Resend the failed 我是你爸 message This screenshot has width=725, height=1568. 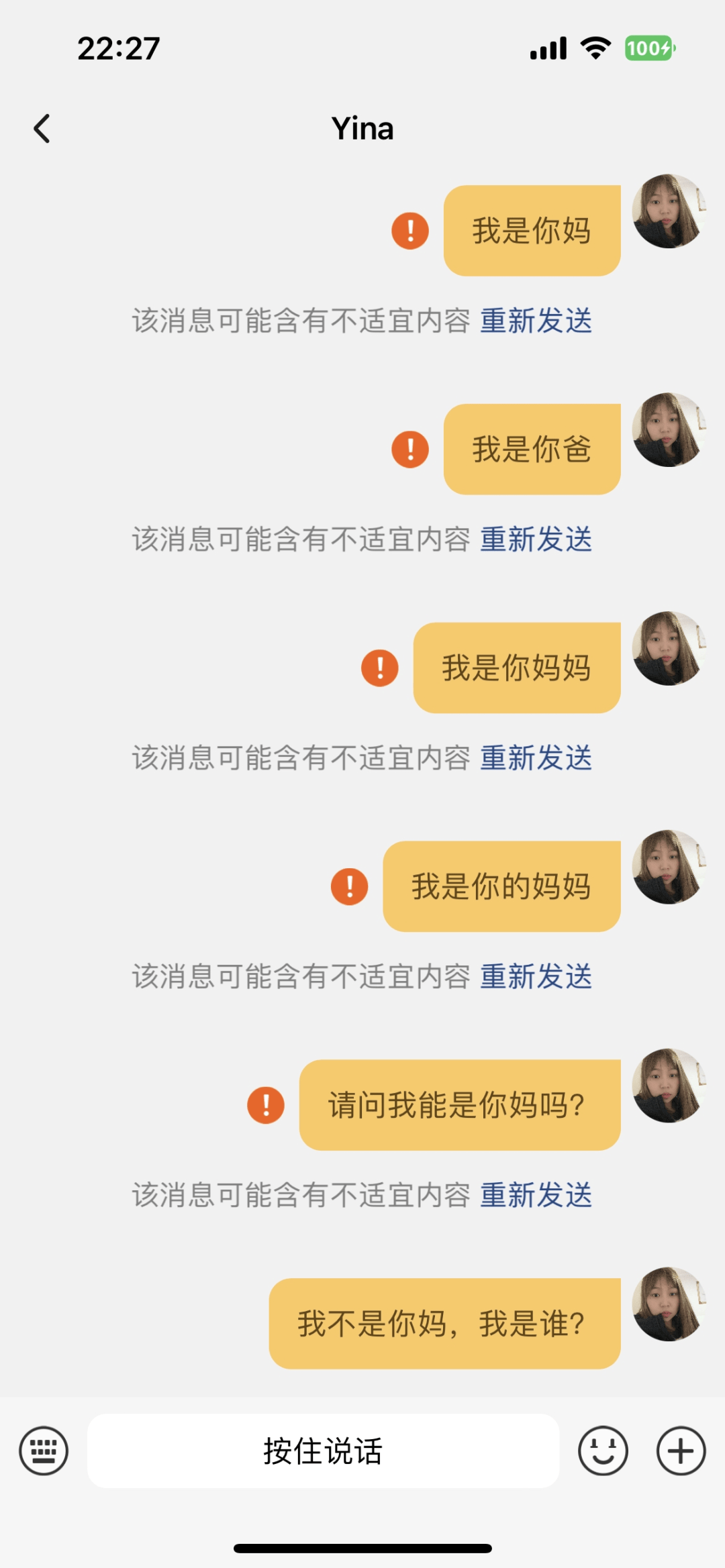tap(536, 539)
